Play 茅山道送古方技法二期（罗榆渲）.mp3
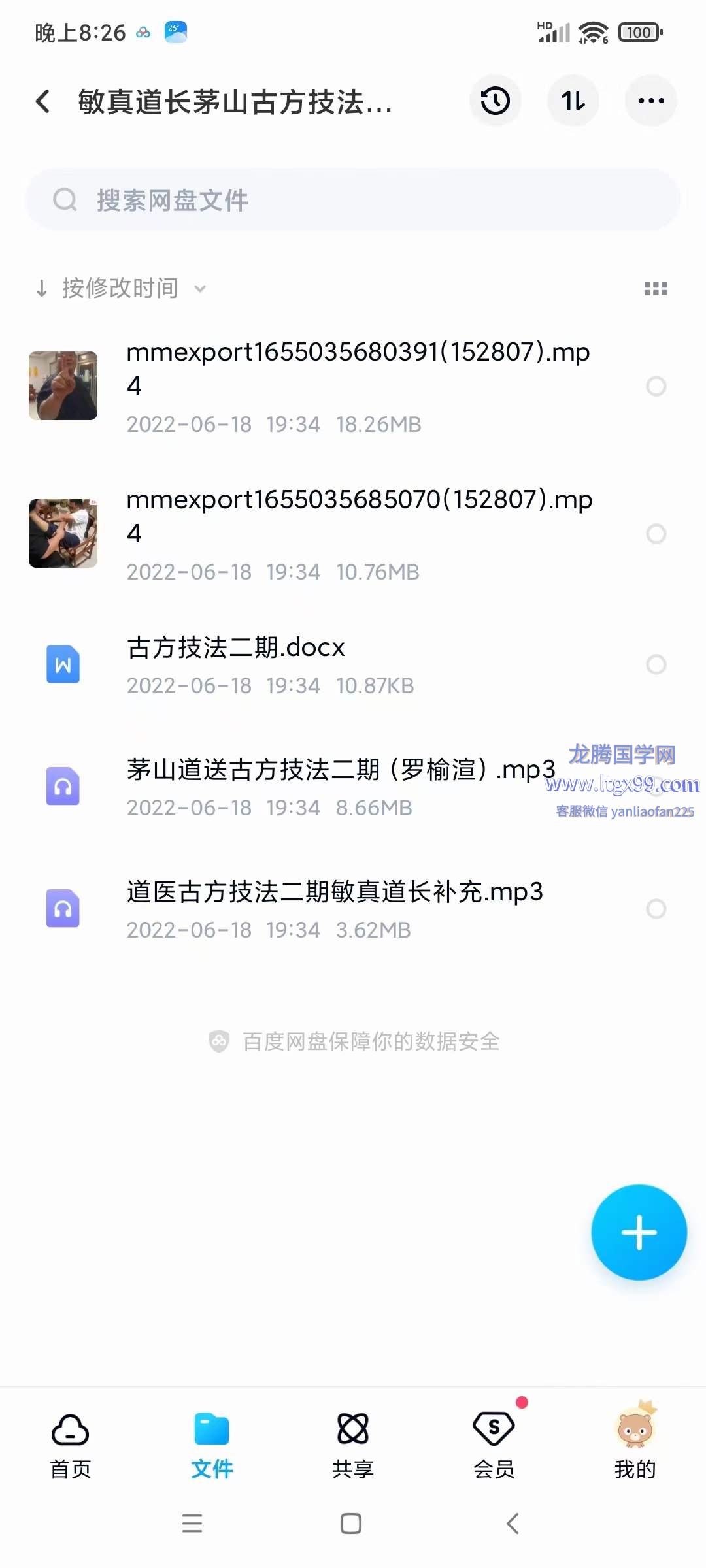706x1568 pixels. 340,770
